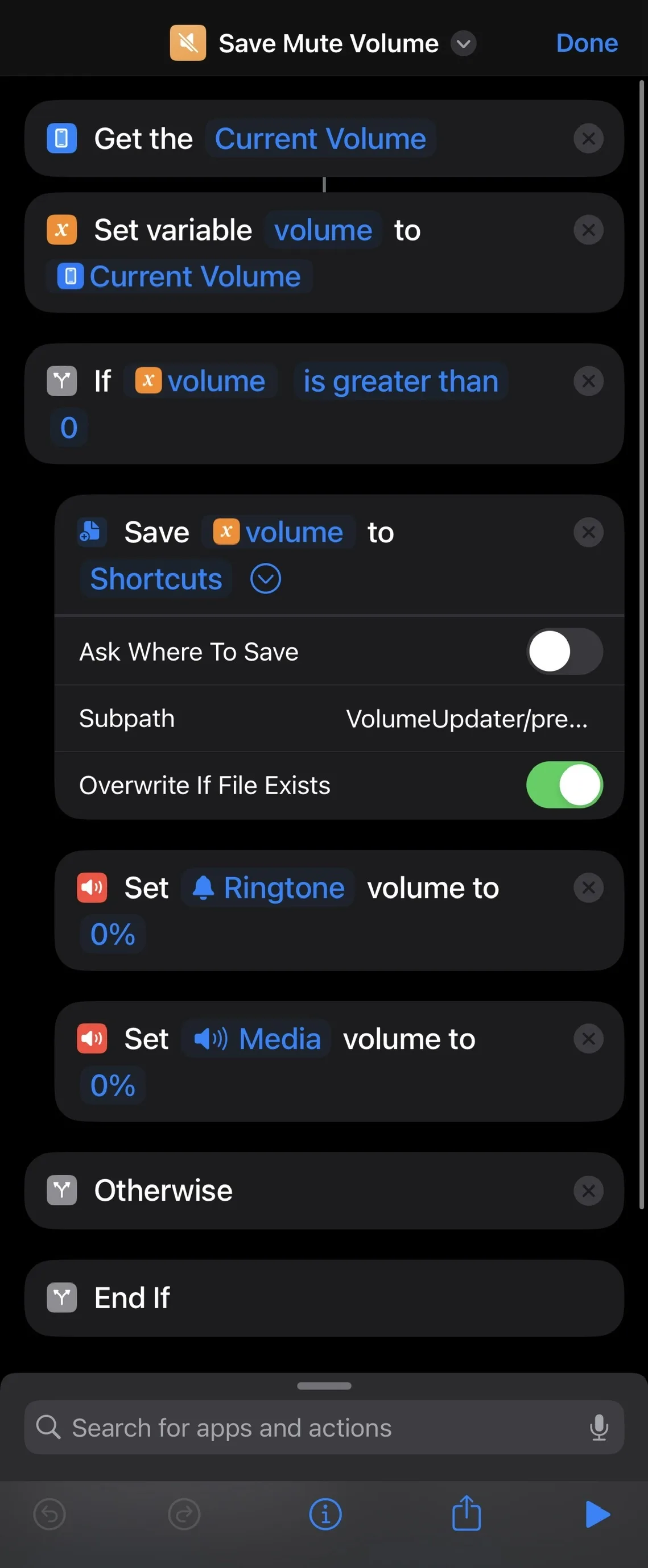Tap Done to finish editing shortcut

point(587,43)
